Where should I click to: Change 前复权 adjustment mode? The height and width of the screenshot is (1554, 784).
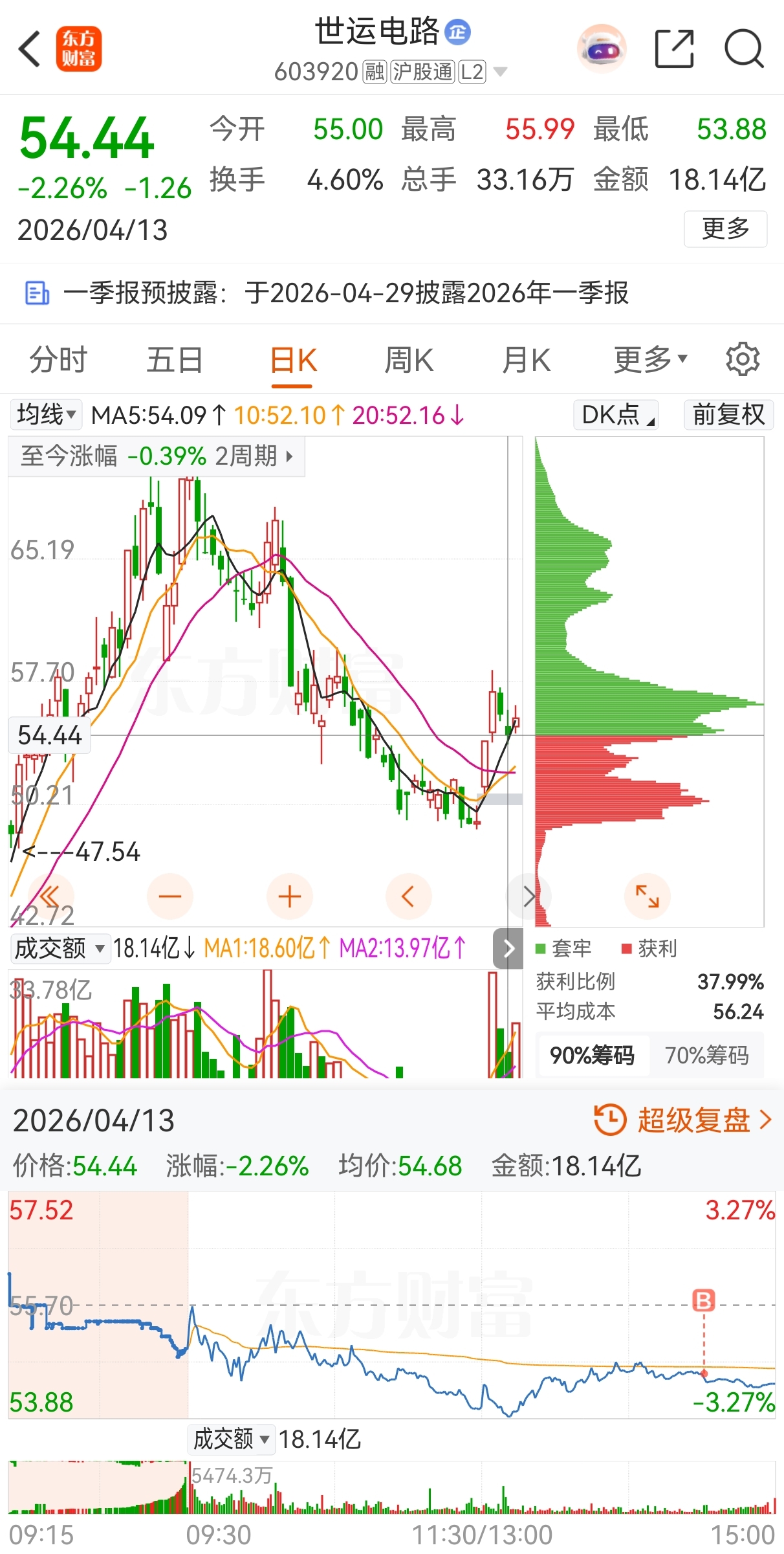pyautogui.click(x=729, y=415)
